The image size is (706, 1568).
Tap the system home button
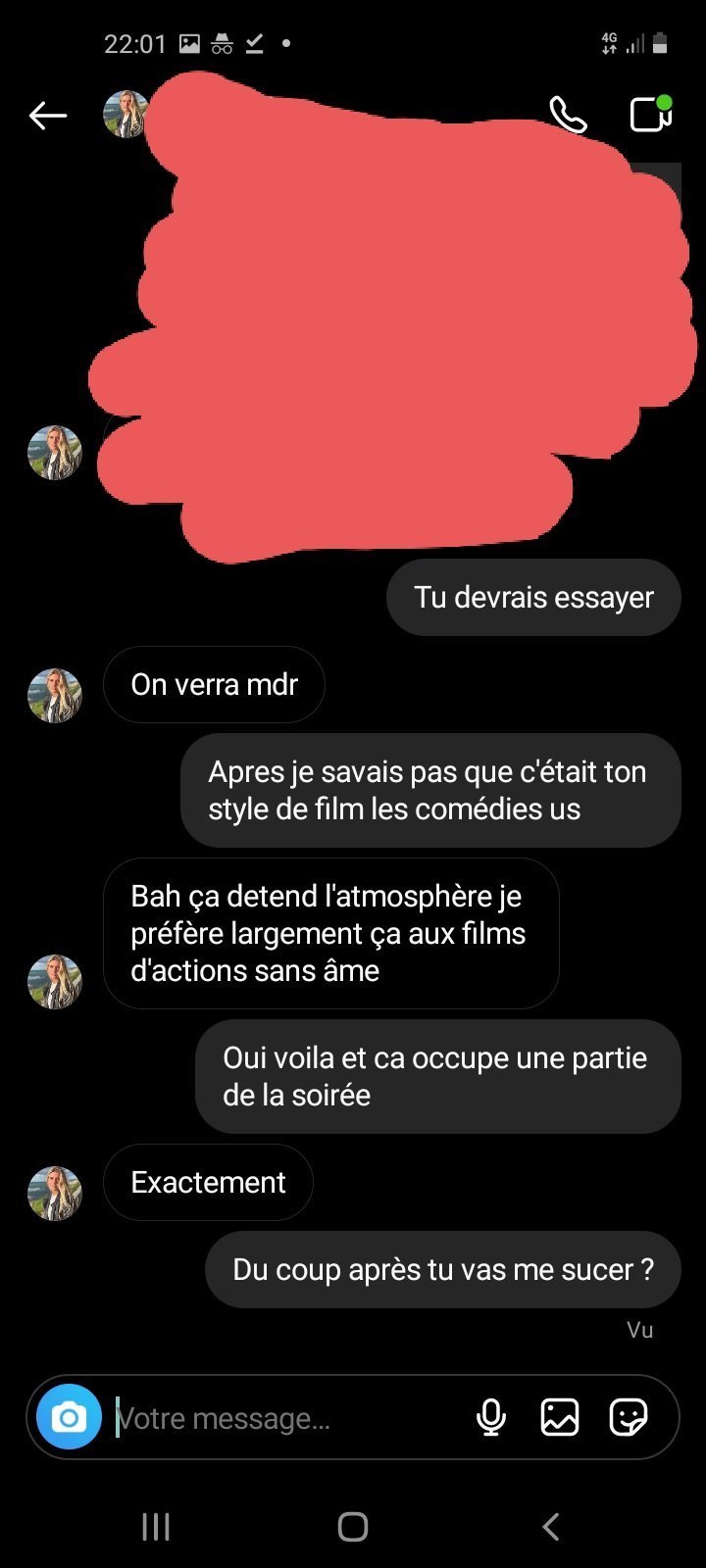[353, 1526]
